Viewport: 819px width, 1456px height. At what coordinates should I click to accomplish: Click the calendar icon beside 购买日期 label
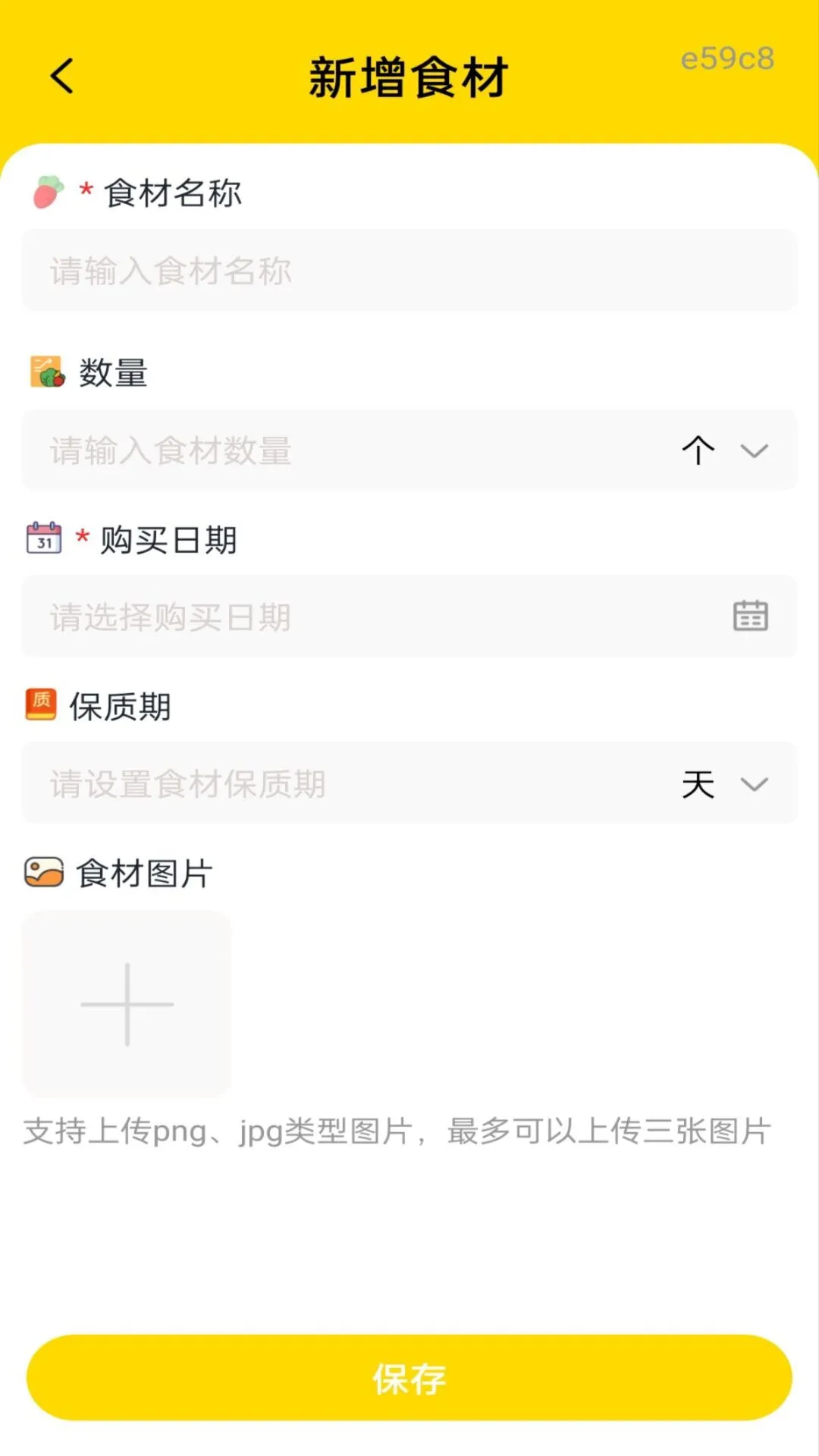point(43,540)
